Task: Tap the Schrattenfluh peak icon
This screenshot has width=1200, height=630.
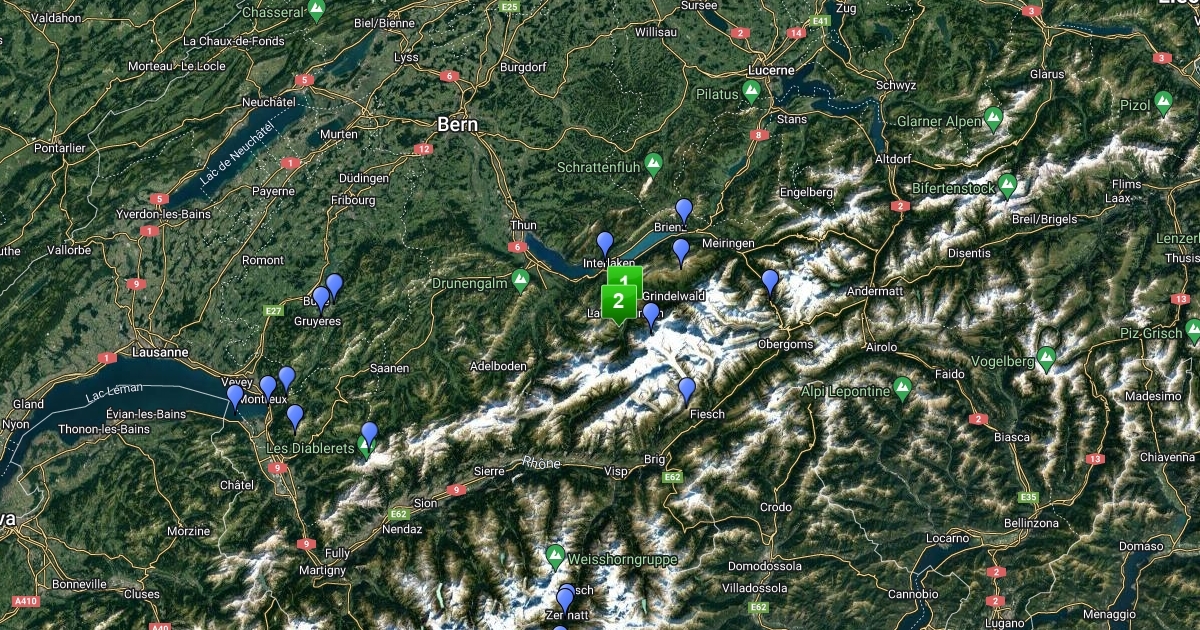Action: point(653,163)
